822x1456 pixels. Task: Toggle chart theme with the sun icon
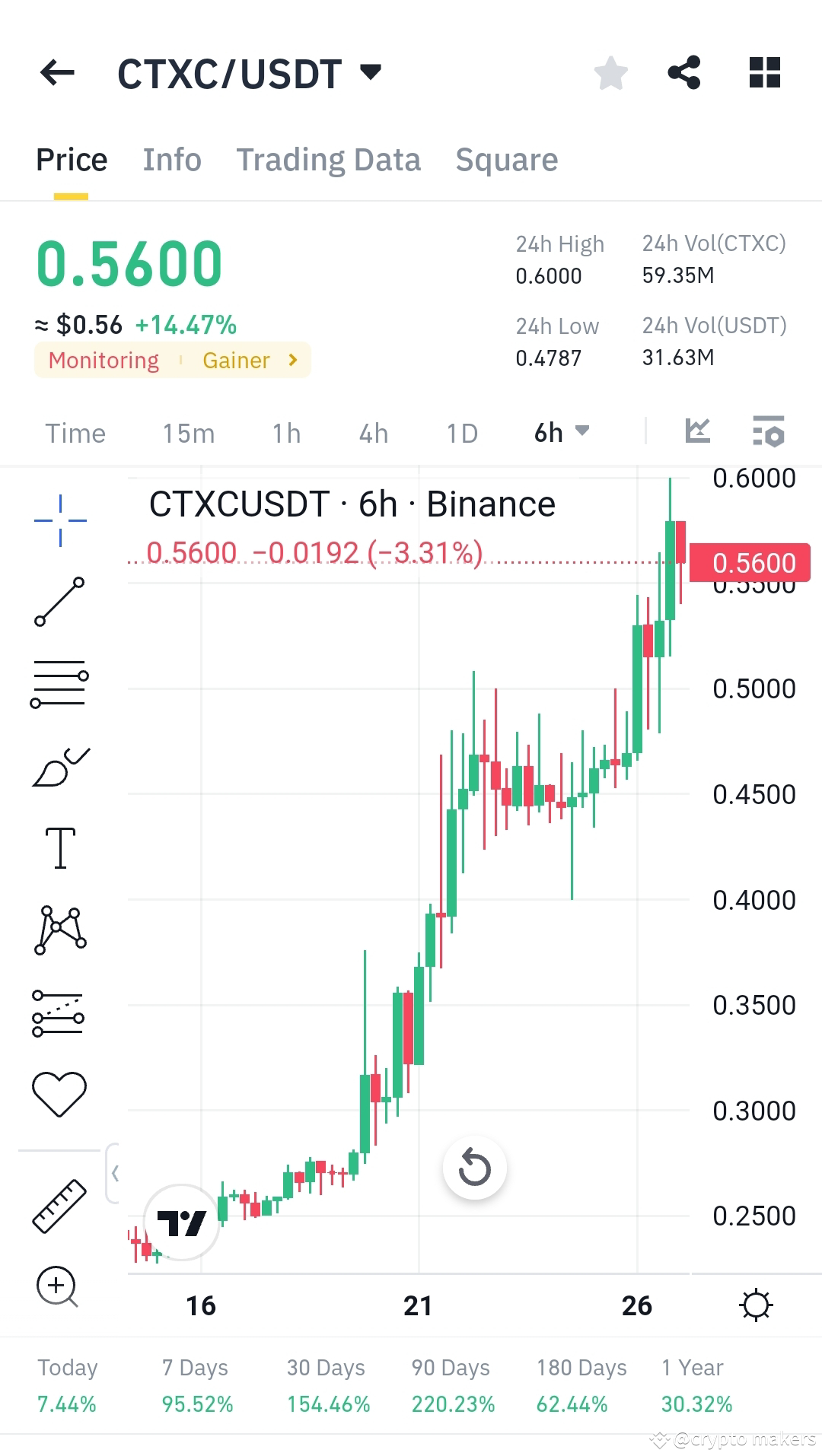pos(756,1303)
